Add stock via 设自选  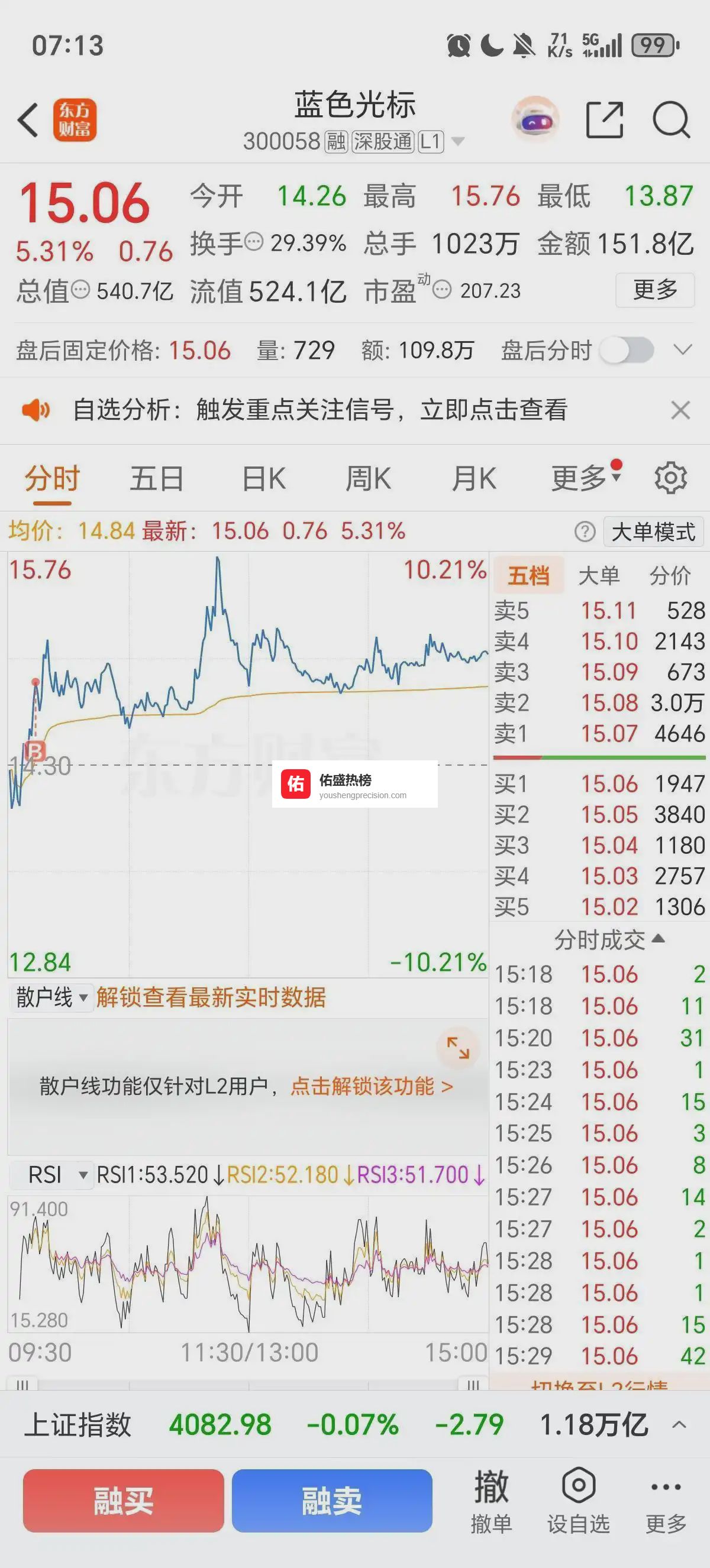578,1501
